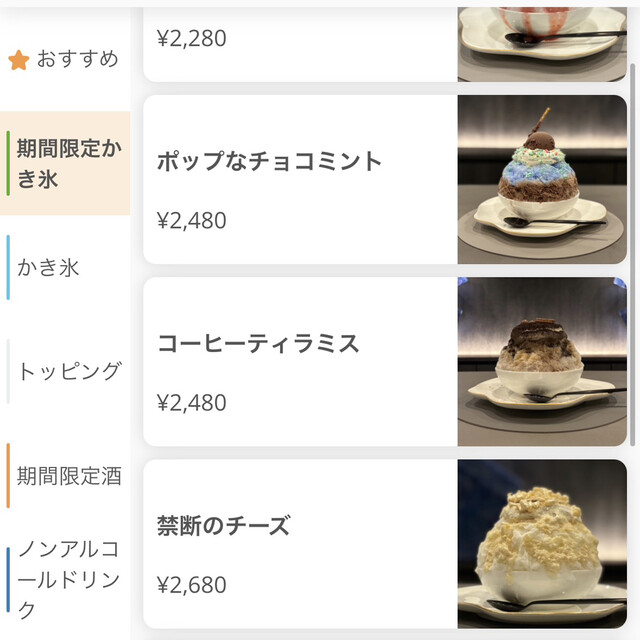Switch to おすすめ category
The height and width of the screenshot is (640, 640).
tap(66, 59)
